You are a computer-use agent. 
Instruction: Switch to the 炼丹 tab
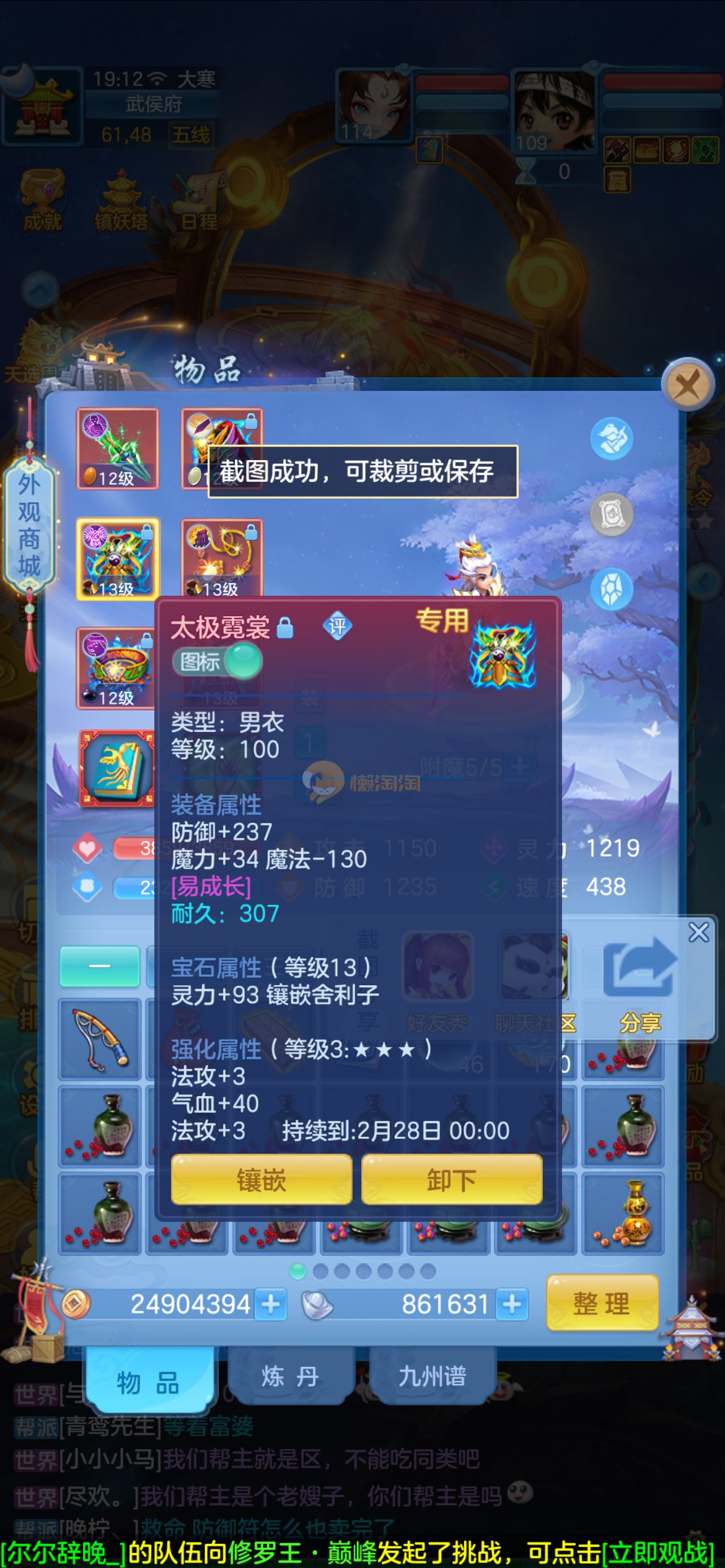289,1376
